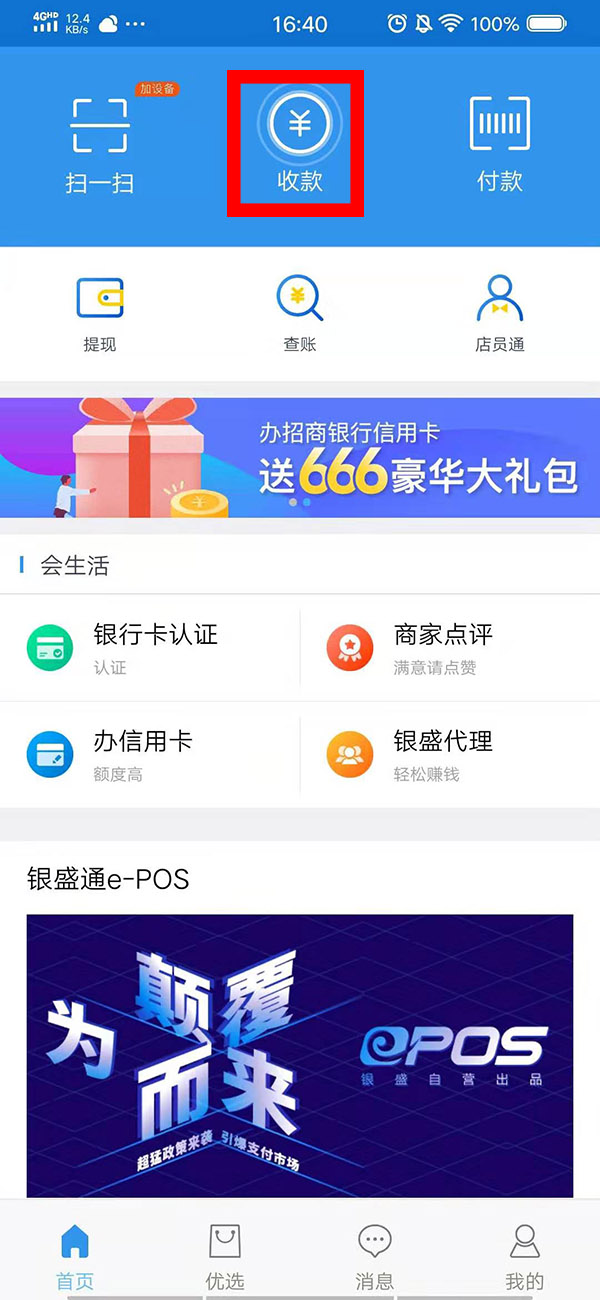Apply via 办信用卡
This screenshot has height=1300, width=600.
point(150,755)
